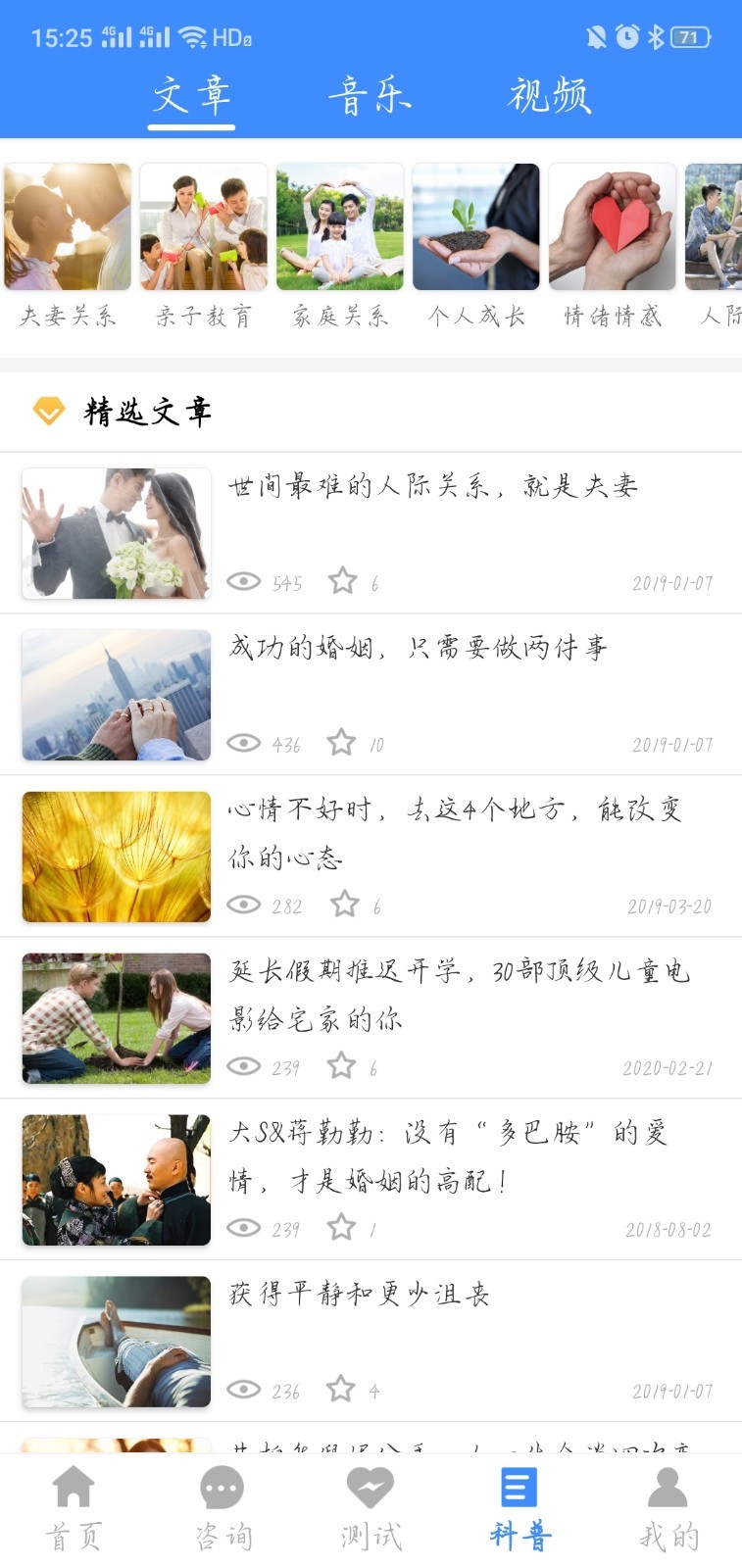Select the 科普 tab
The height and width of the screenshot is (1568, 742).
coord(519,1509)
